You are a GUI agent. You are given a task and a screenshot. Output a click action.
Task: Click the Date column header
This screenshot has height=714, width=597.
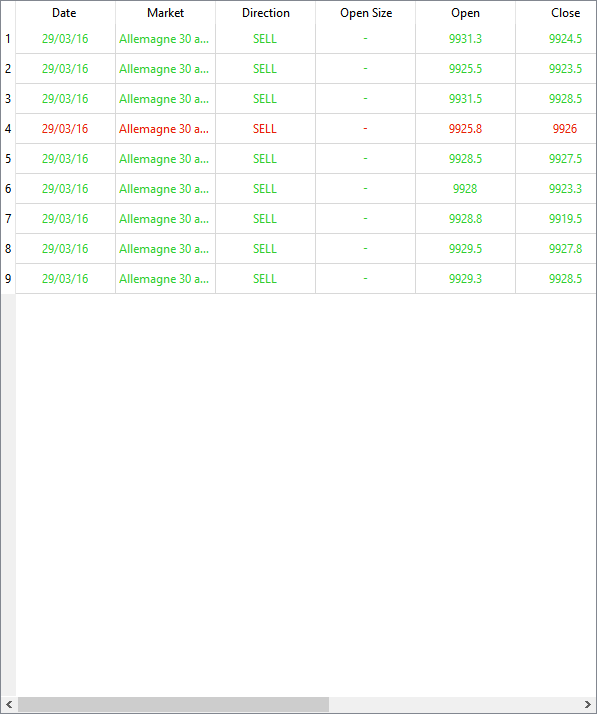65,13
